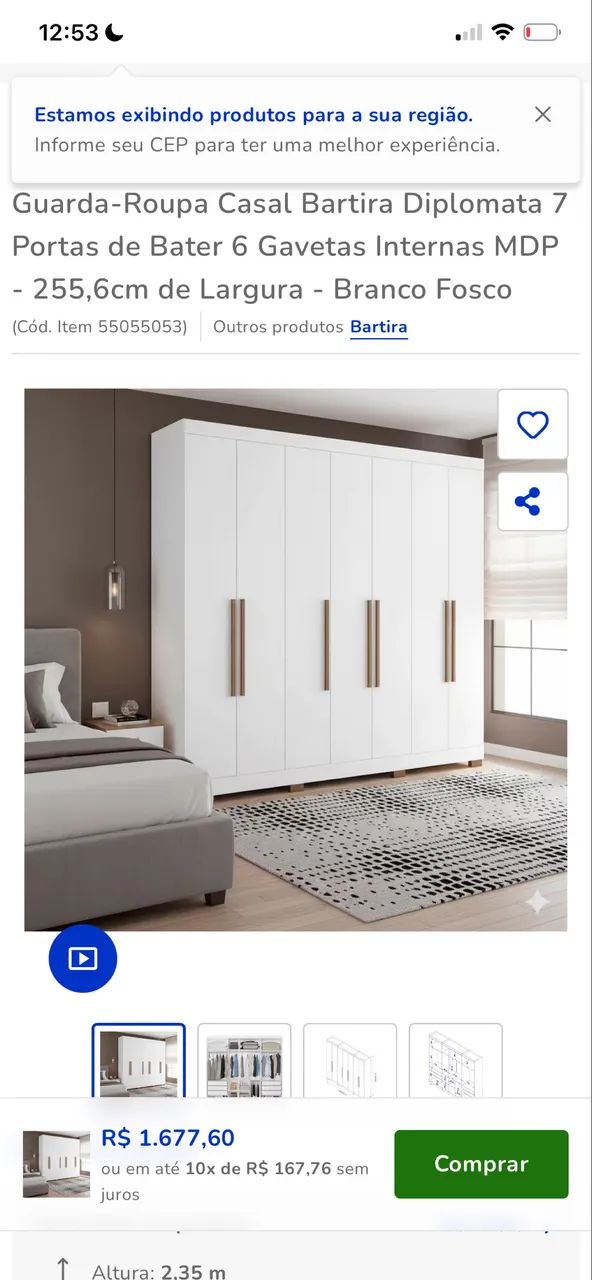
Task: Open the Bartira brand link
Action: [379, 327]
